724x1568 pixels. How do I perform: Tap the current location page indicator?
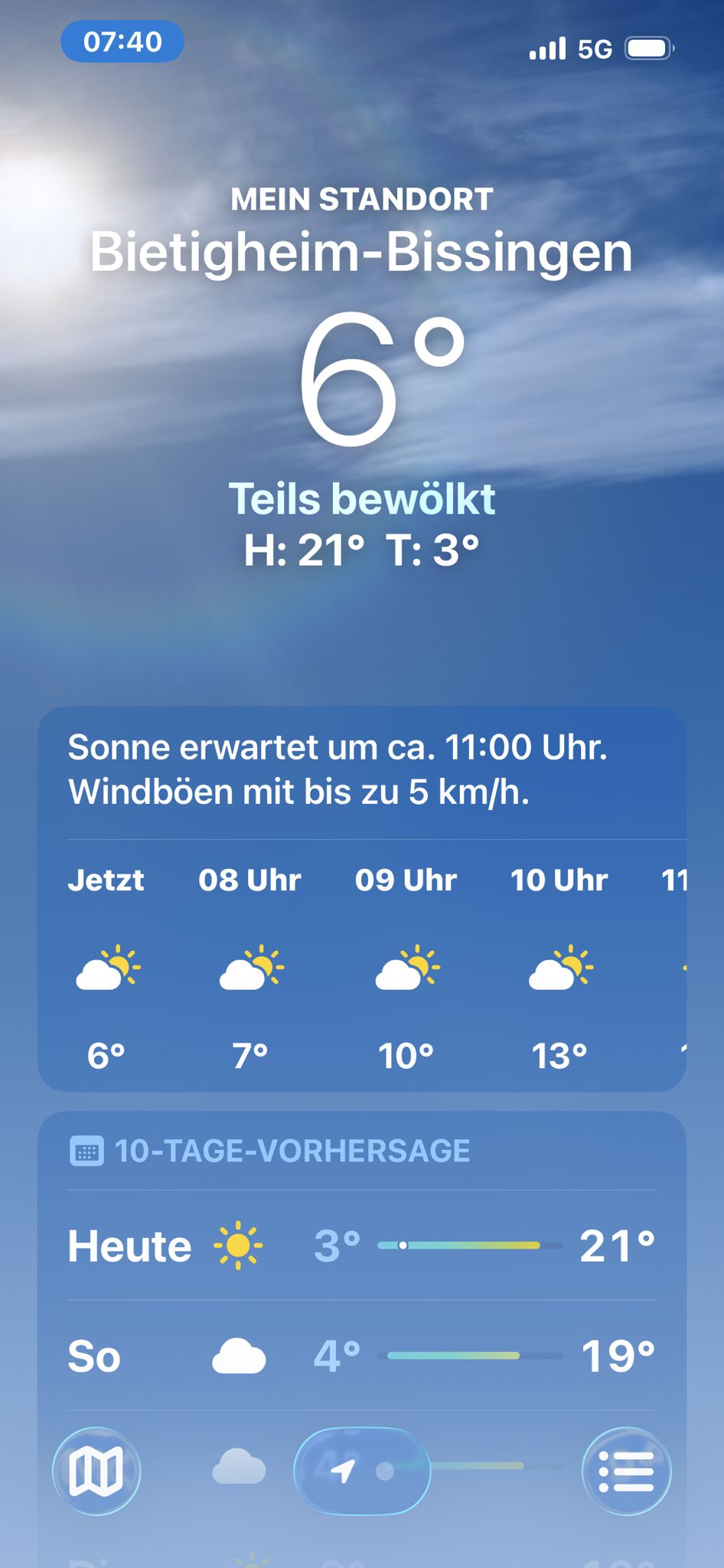click(343, 1471)
